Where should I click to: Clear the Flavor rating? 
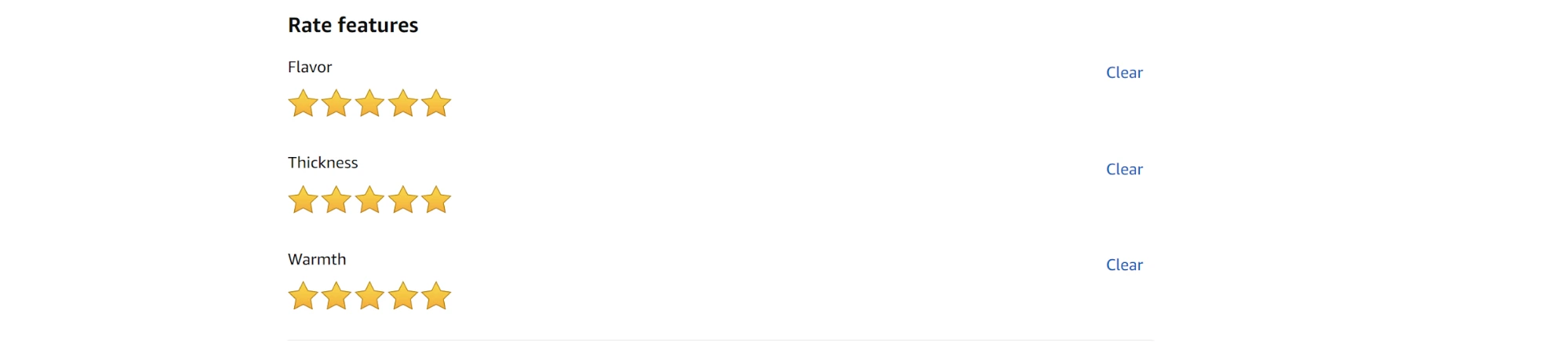(1123, 72)
